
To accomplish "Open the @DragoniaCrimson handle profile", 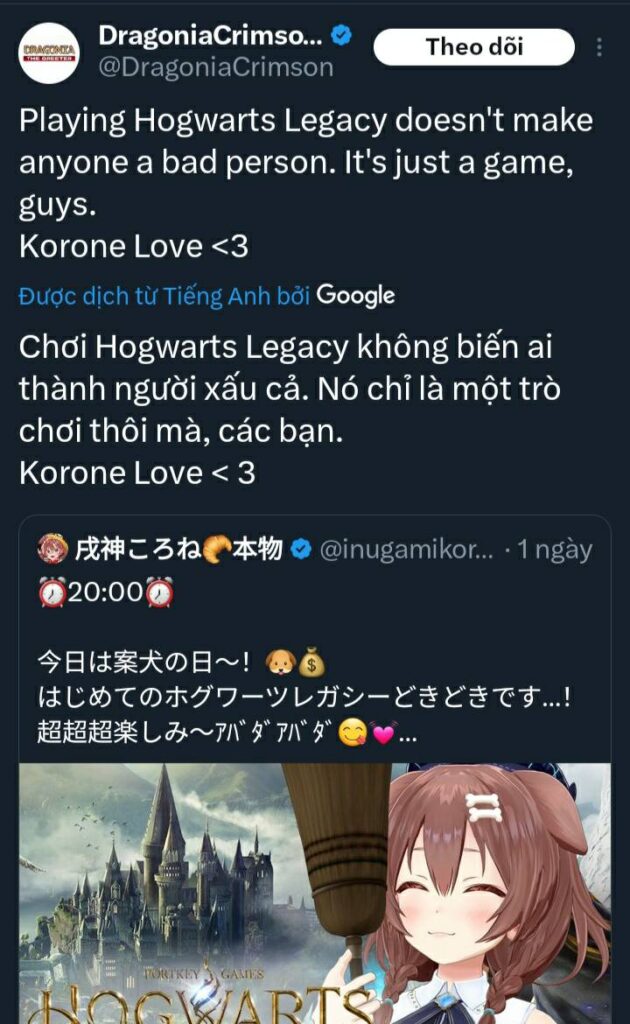I will pyautogui.click(x=216, y=67).
